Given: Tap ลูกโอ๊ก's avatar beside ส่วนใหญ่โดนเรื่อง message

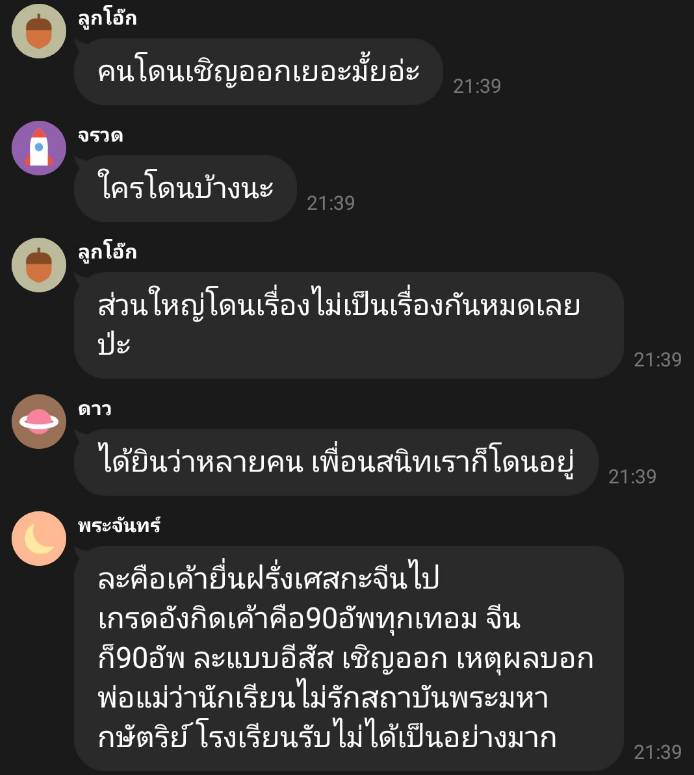Looking at the screenshot, I should [x=38, y=265].
